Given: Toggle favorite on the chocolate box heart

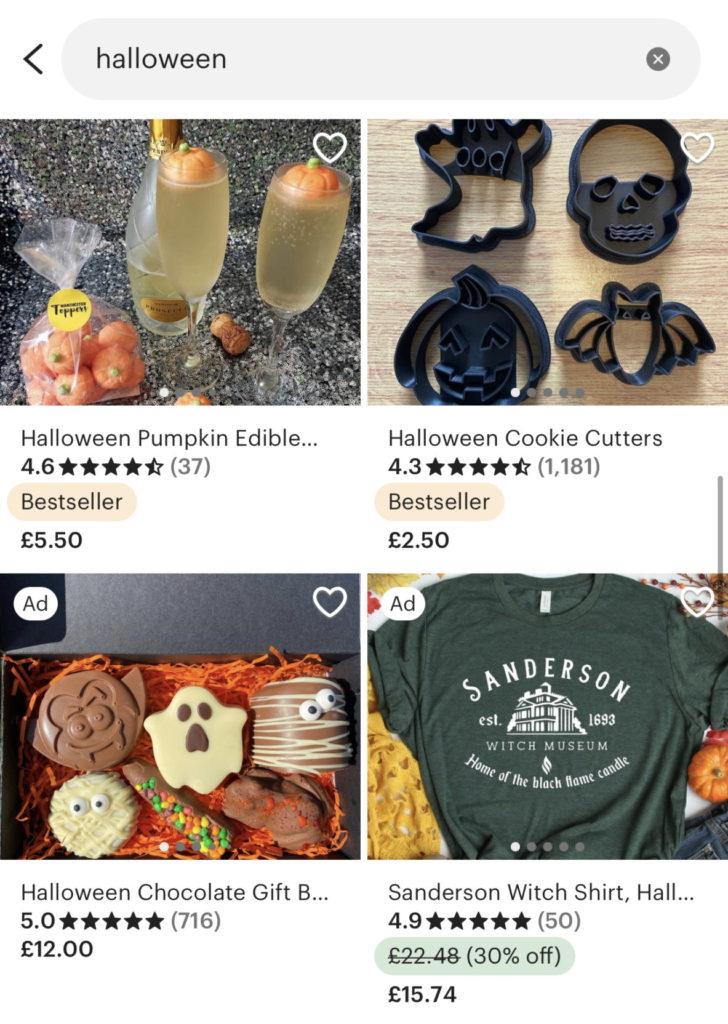Looking at the screenshot, I should click(x=331, y=603).
